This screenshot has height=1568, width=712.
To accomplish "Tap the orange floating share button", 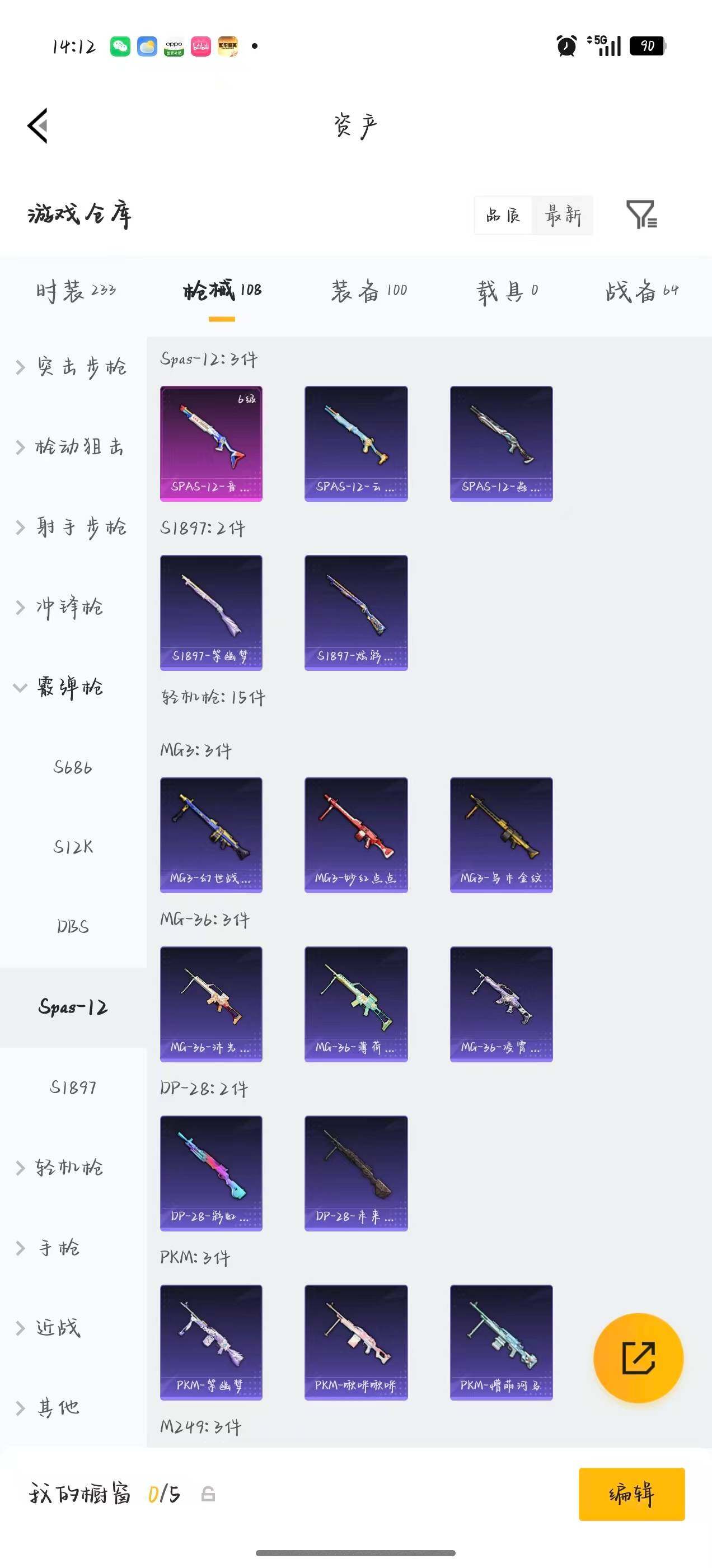I will click(x=638, y=1358).
